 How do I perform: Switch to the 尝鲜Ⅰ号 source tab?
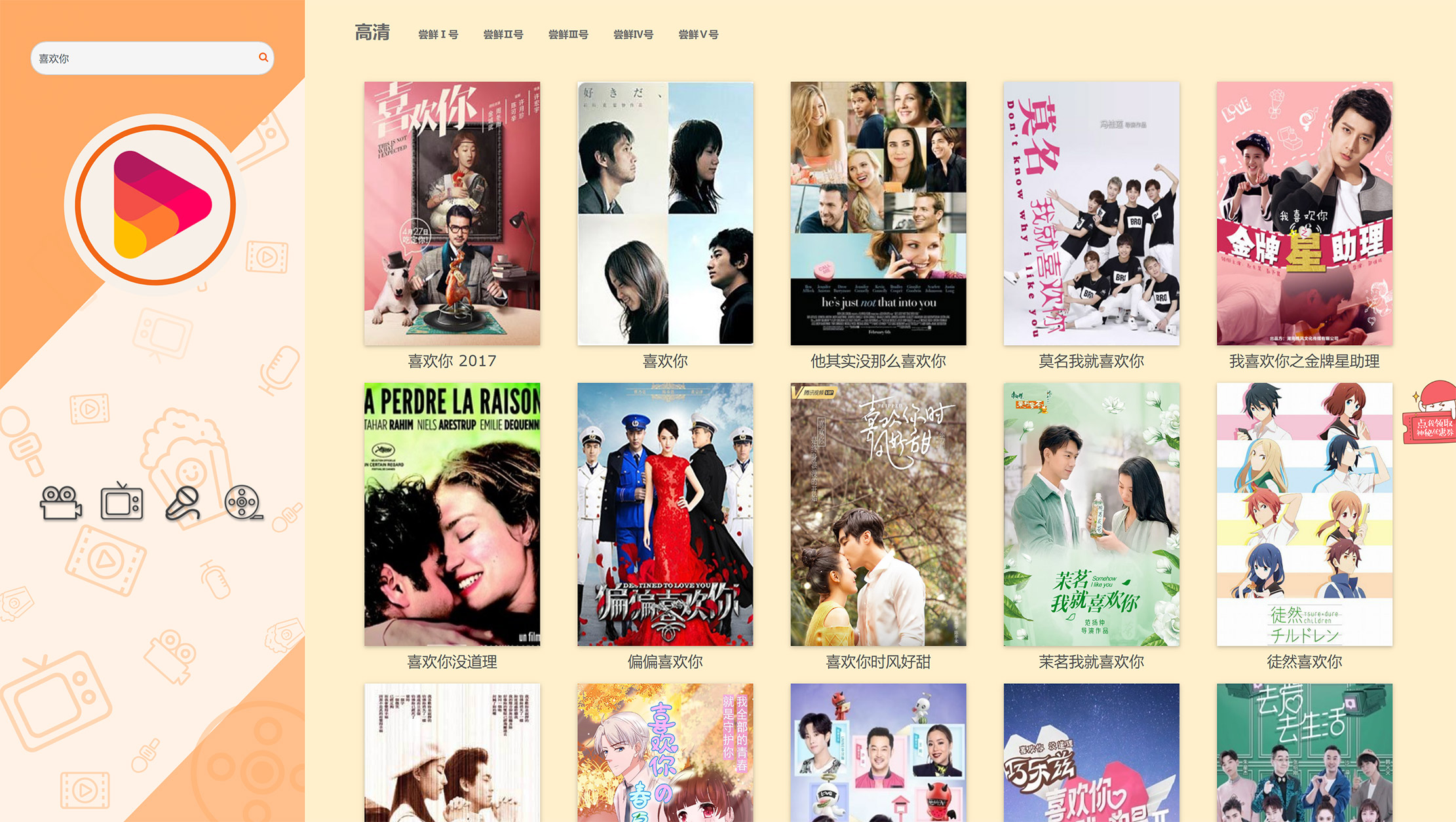438,35
